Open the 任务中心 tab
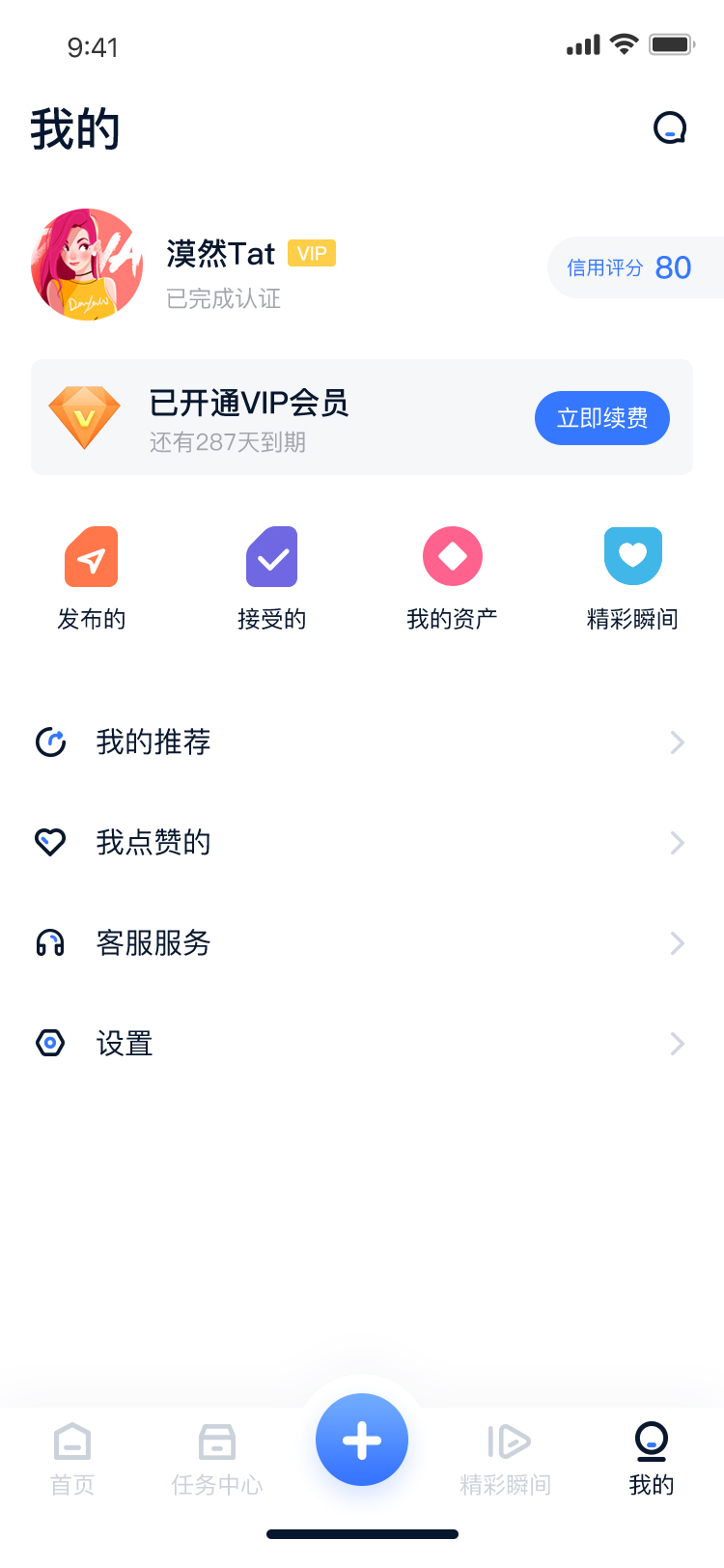Viewport: 724px width, 1568px height. [x=217, y=1458]
